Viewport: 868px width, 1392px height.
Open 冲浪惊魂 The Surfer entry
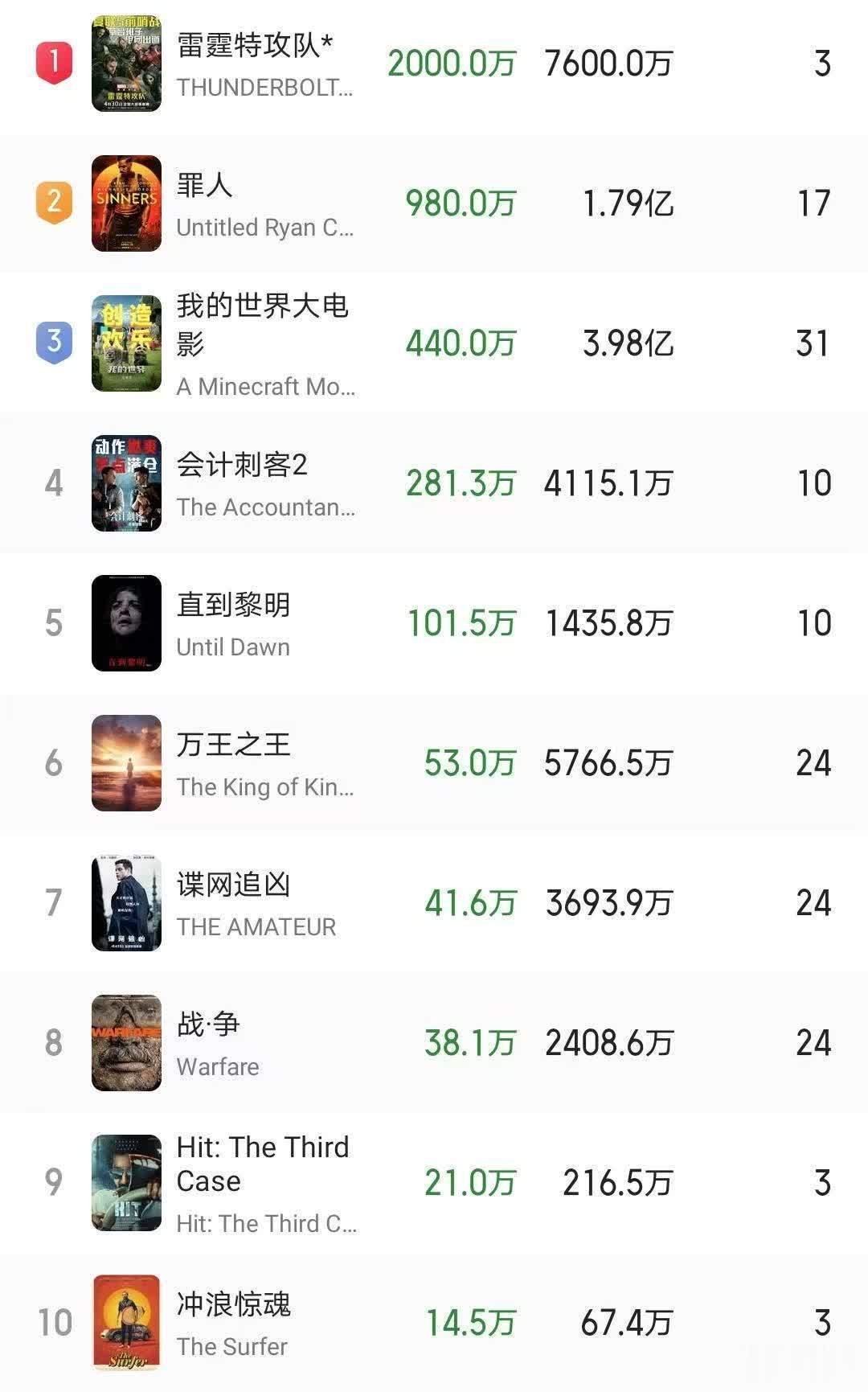tap(233, 1305)
